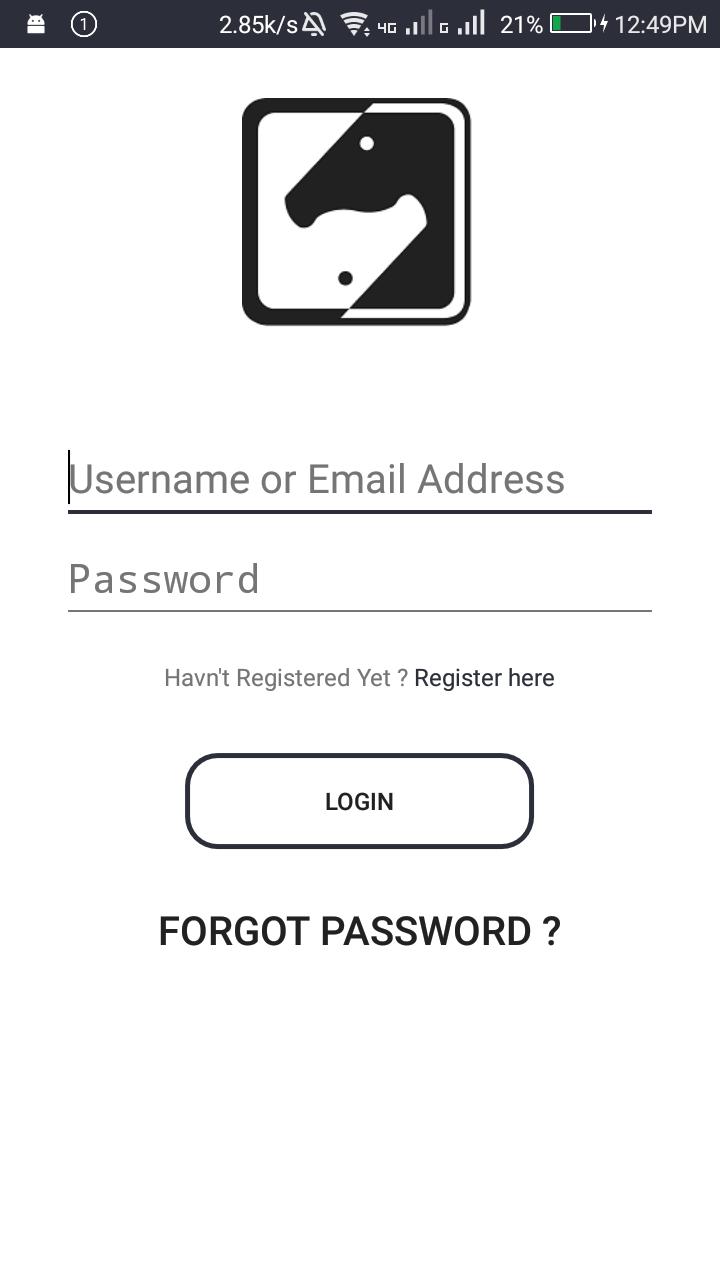This screenshot has height=1280, width=720.
Task: Focus the Username or Email Address field
Action: tap(359, 480)
